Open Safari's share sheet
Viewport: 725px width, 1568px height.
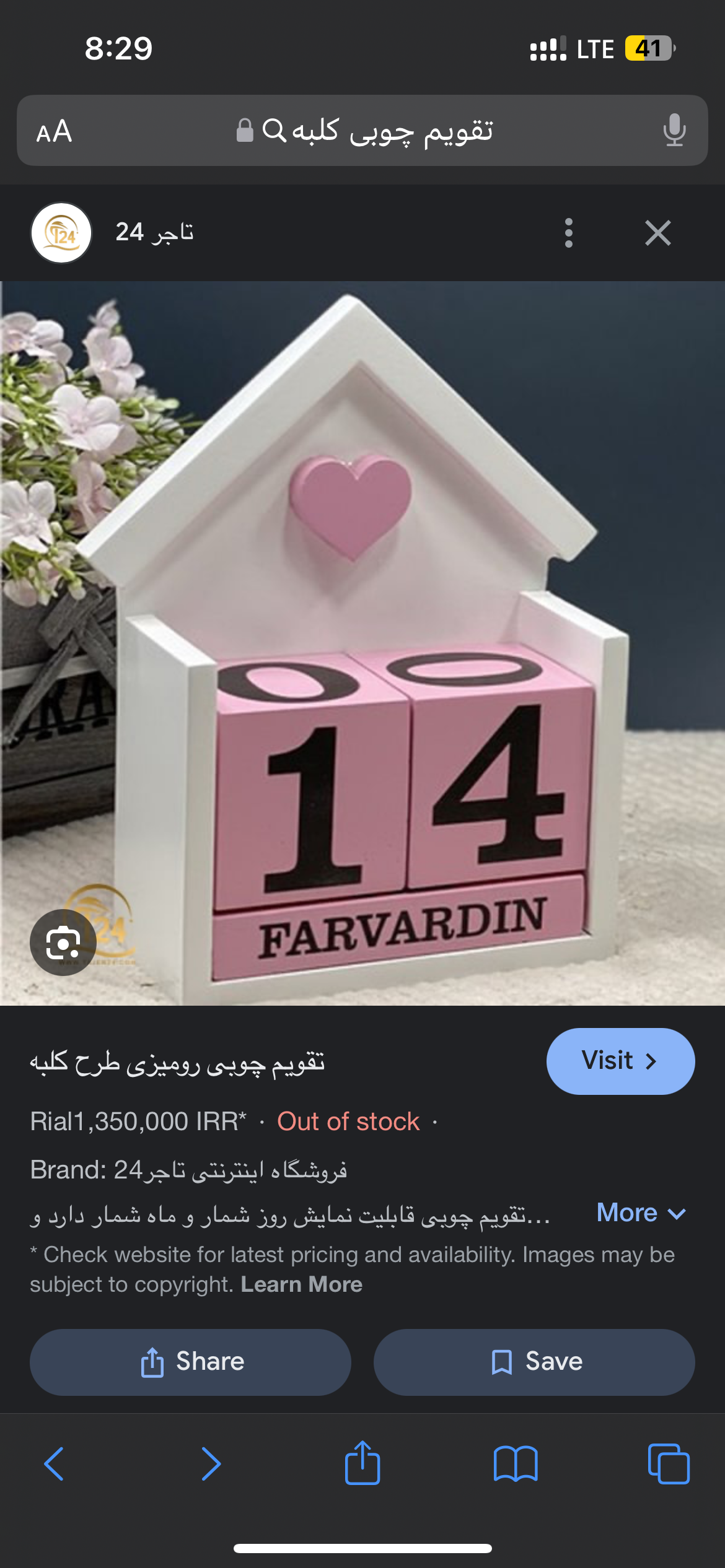point(362,1463)
